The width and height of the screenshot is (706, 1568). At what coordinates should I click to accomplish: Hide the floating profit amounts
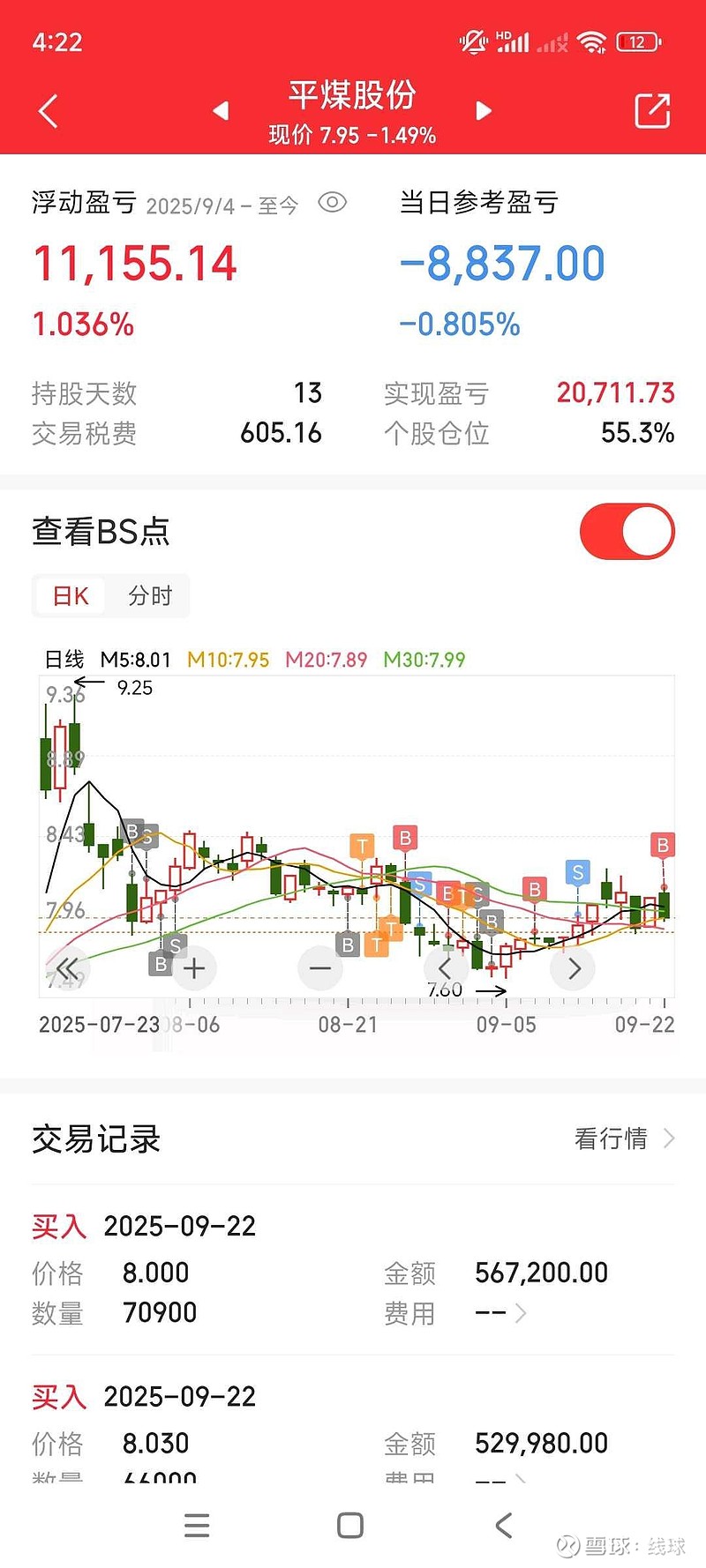[x=332, y=203]
